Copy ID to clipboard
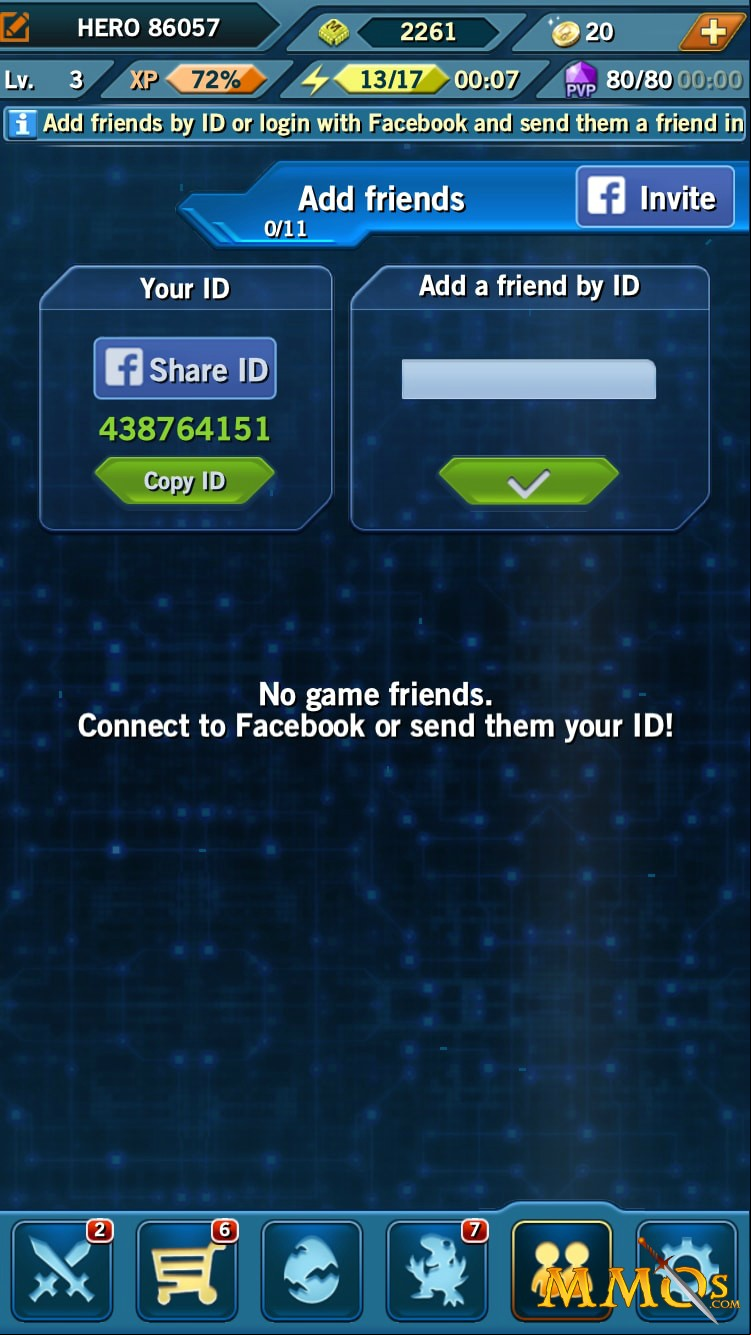 [184, 481]
